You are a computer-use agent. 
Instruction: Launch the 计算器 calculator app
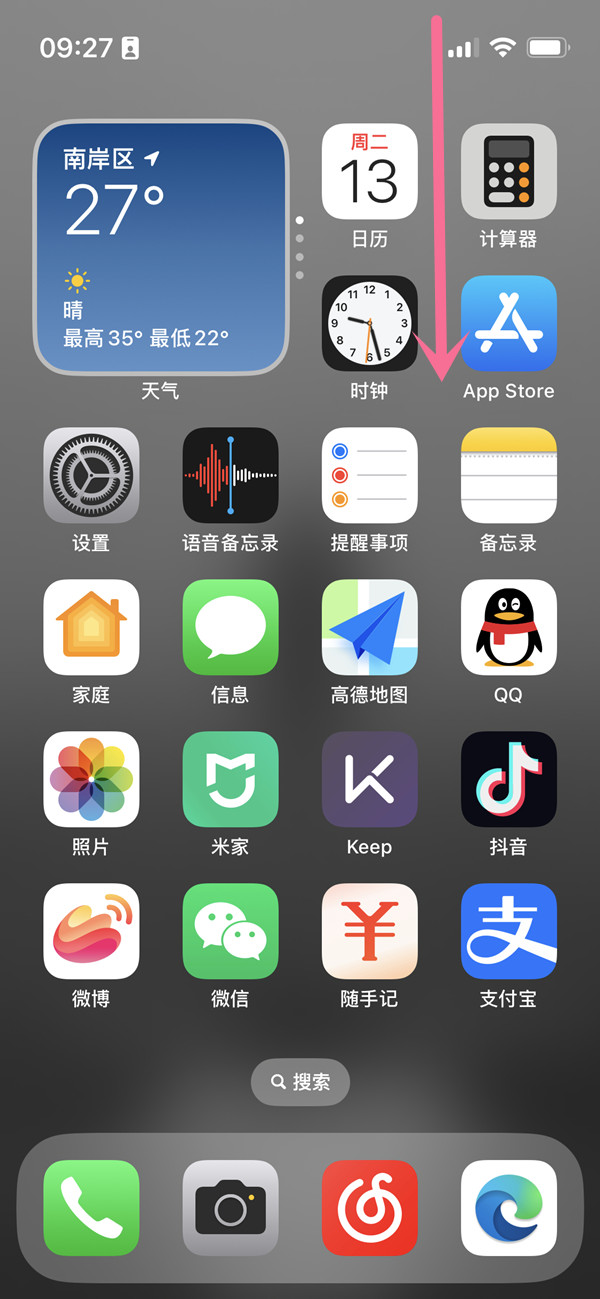click(x=508, y=171)
